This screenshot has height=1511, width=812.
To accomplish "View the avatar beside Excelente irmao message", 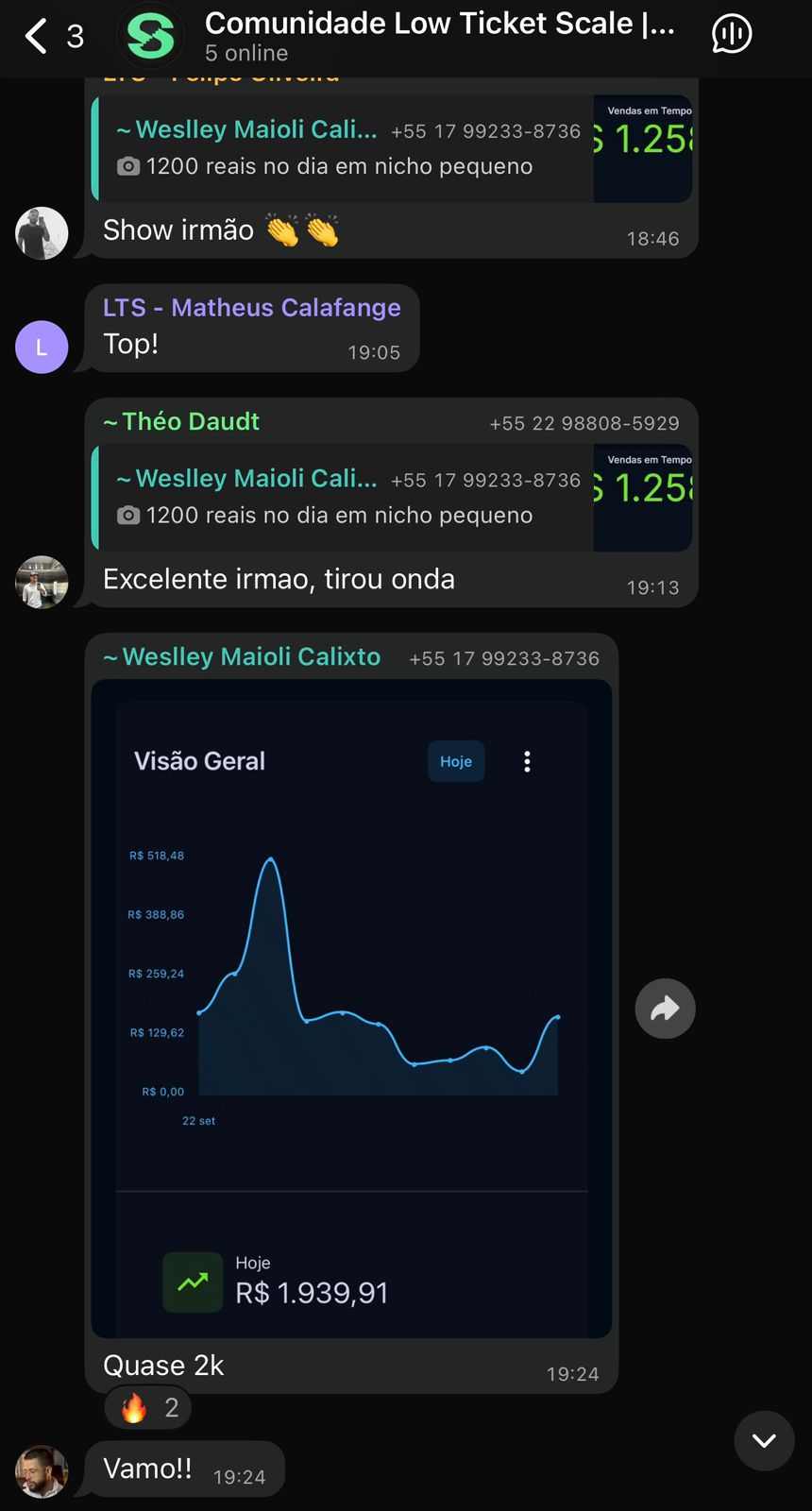I will [x=42, y=582].
